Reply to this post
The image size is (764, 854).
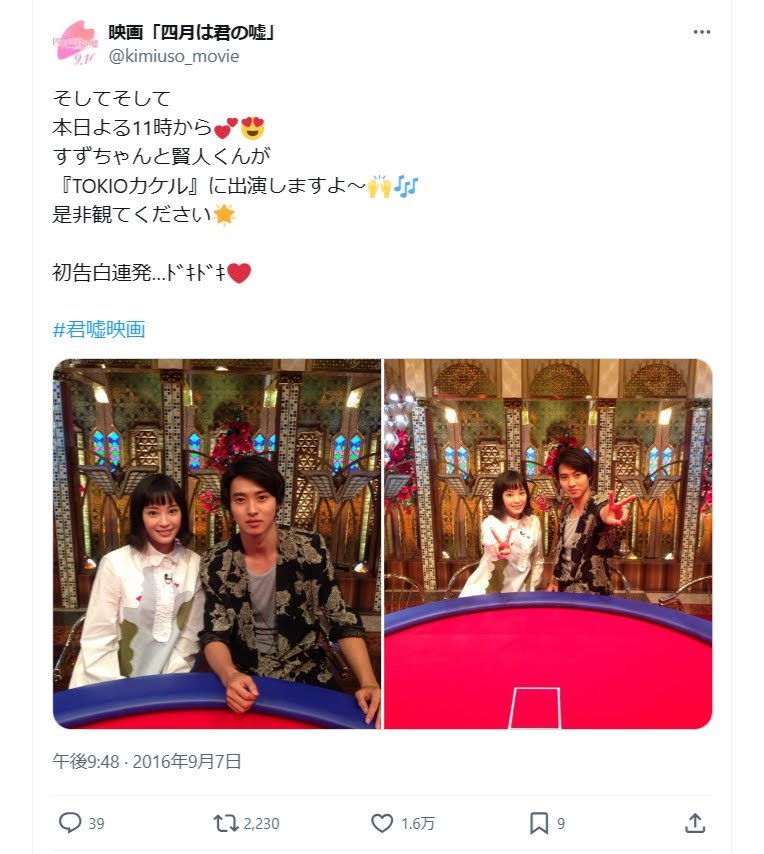coord(70,823)
